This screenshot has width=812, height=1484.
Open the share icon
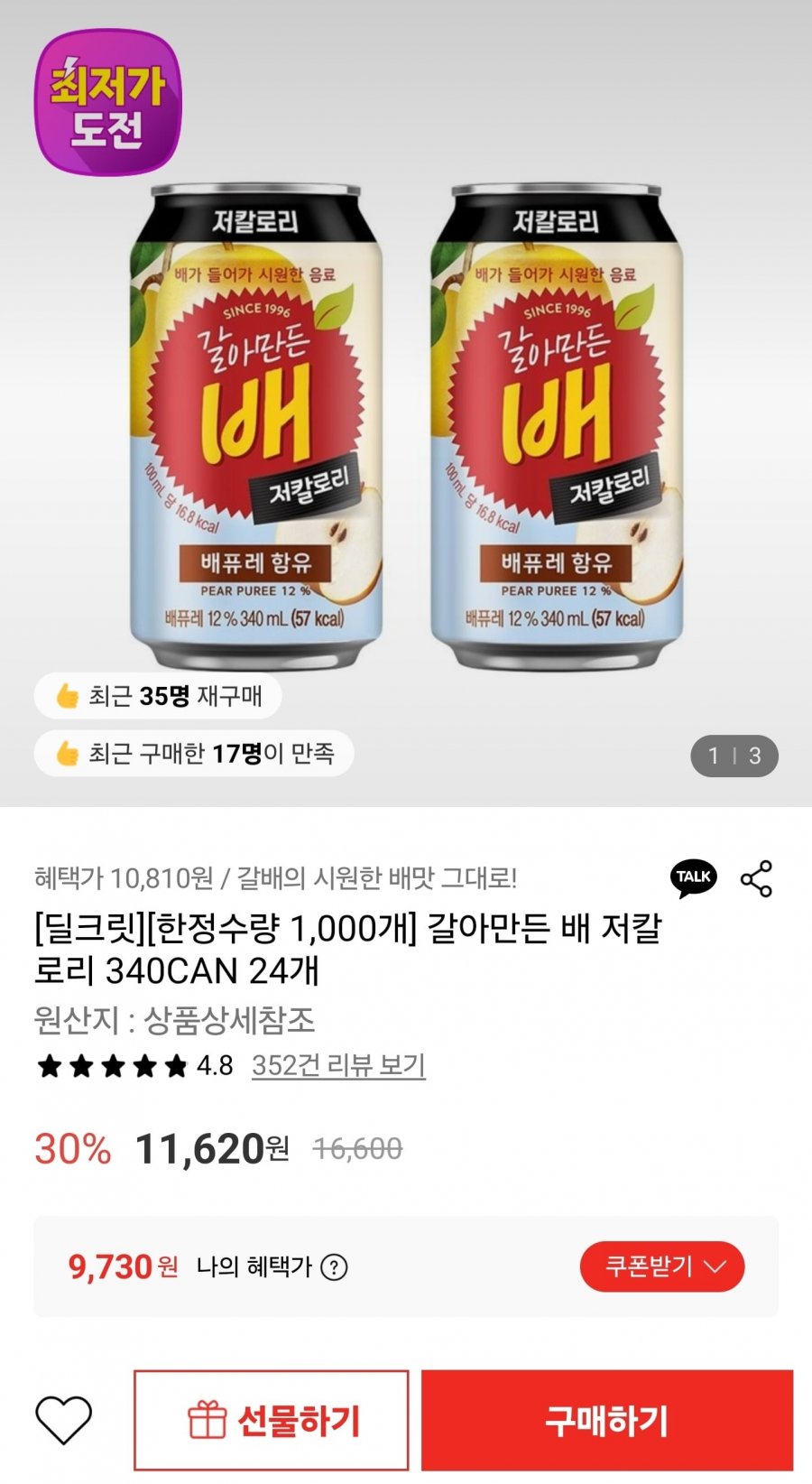pos(756,878)
